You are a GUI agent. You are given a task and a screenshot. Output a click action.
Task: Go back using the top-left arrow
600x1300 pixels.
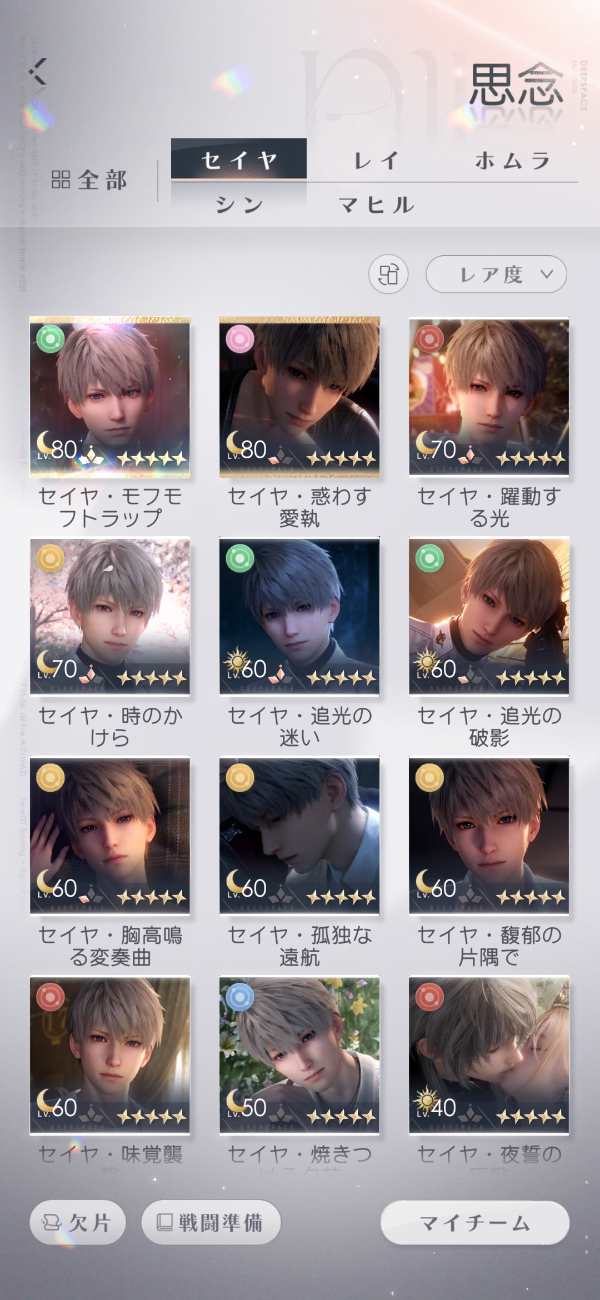pyautogui.click(x=38, y=71)
